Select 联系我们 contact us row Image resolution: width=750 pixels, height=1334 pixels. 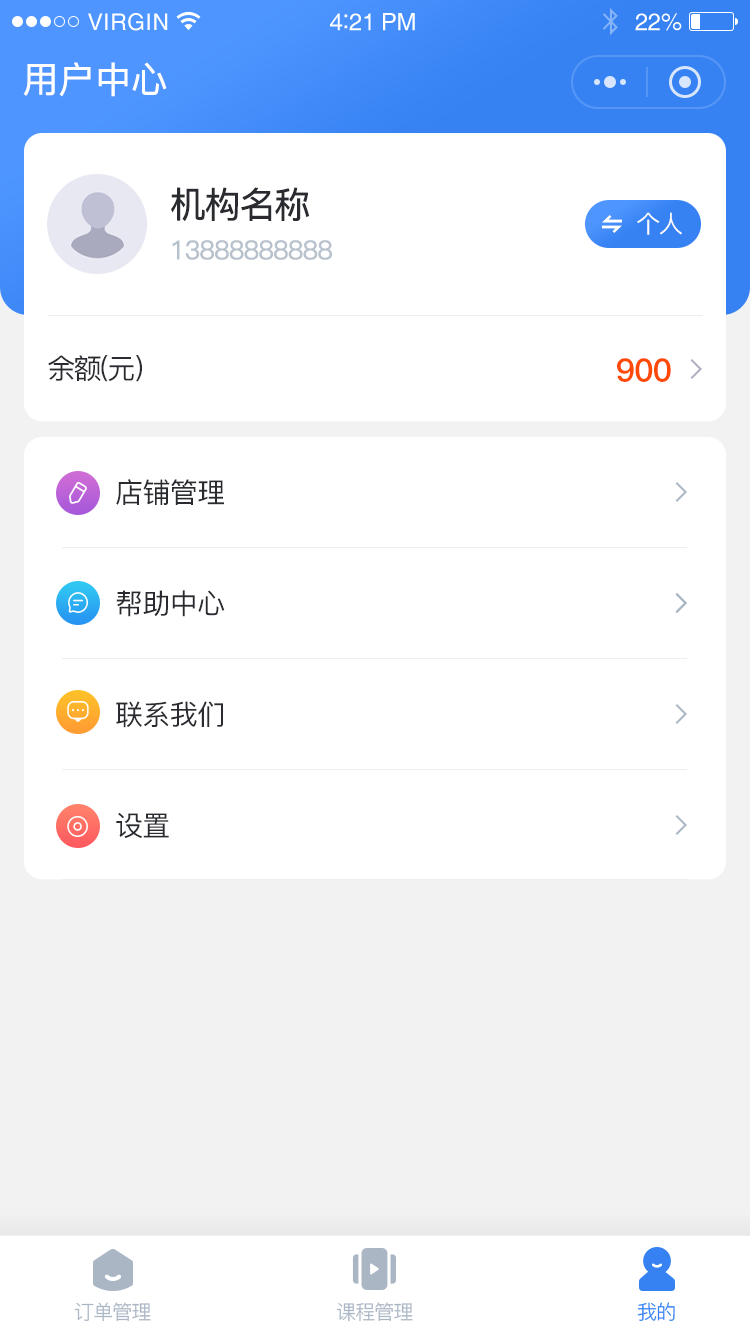(375, 714)
